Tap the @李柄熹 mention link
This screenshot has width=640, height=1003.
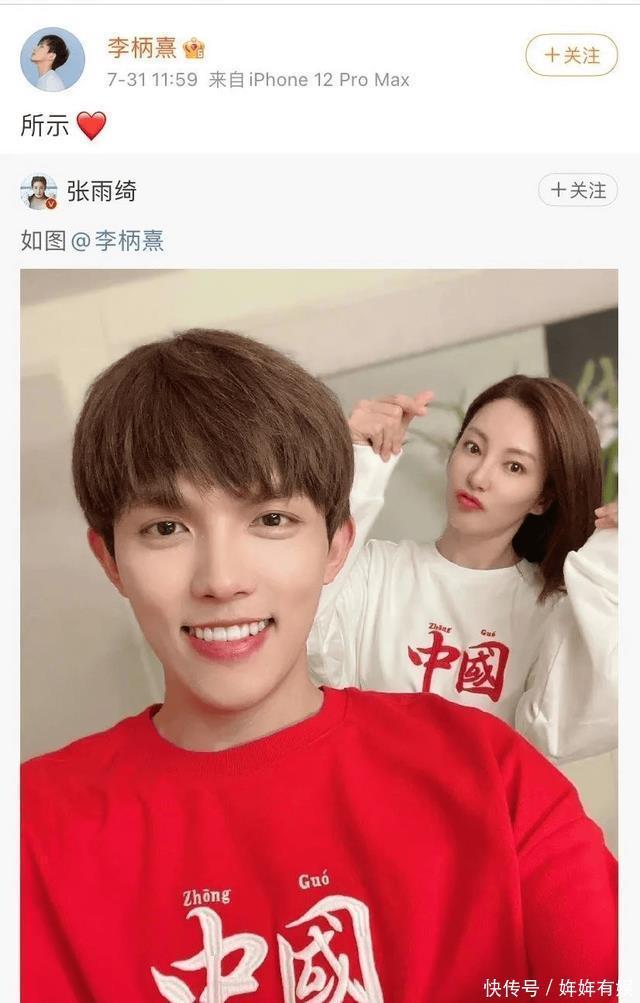[118, 241]
